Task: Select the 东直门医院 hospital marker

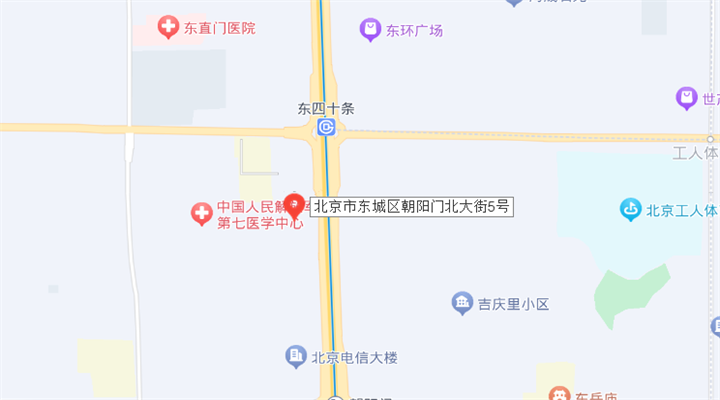Action: click(168, 28)
